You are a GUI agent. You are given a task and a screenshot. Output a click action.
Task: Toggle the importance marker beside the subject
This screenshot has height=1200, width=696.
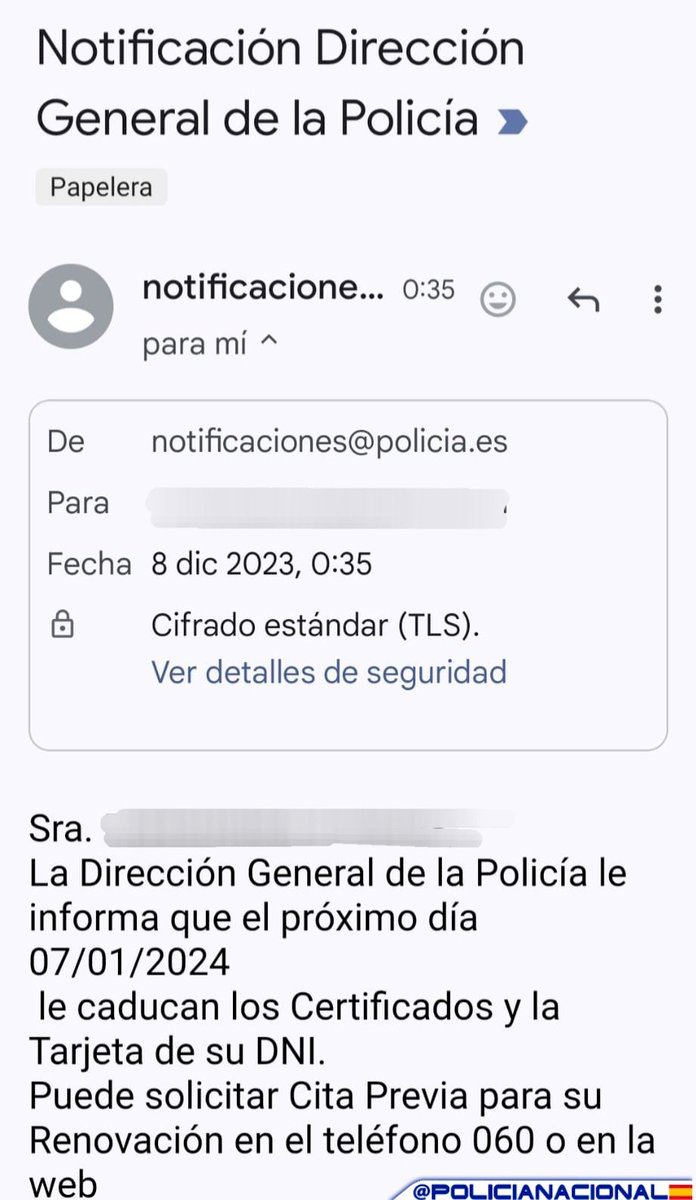[512, 122]
